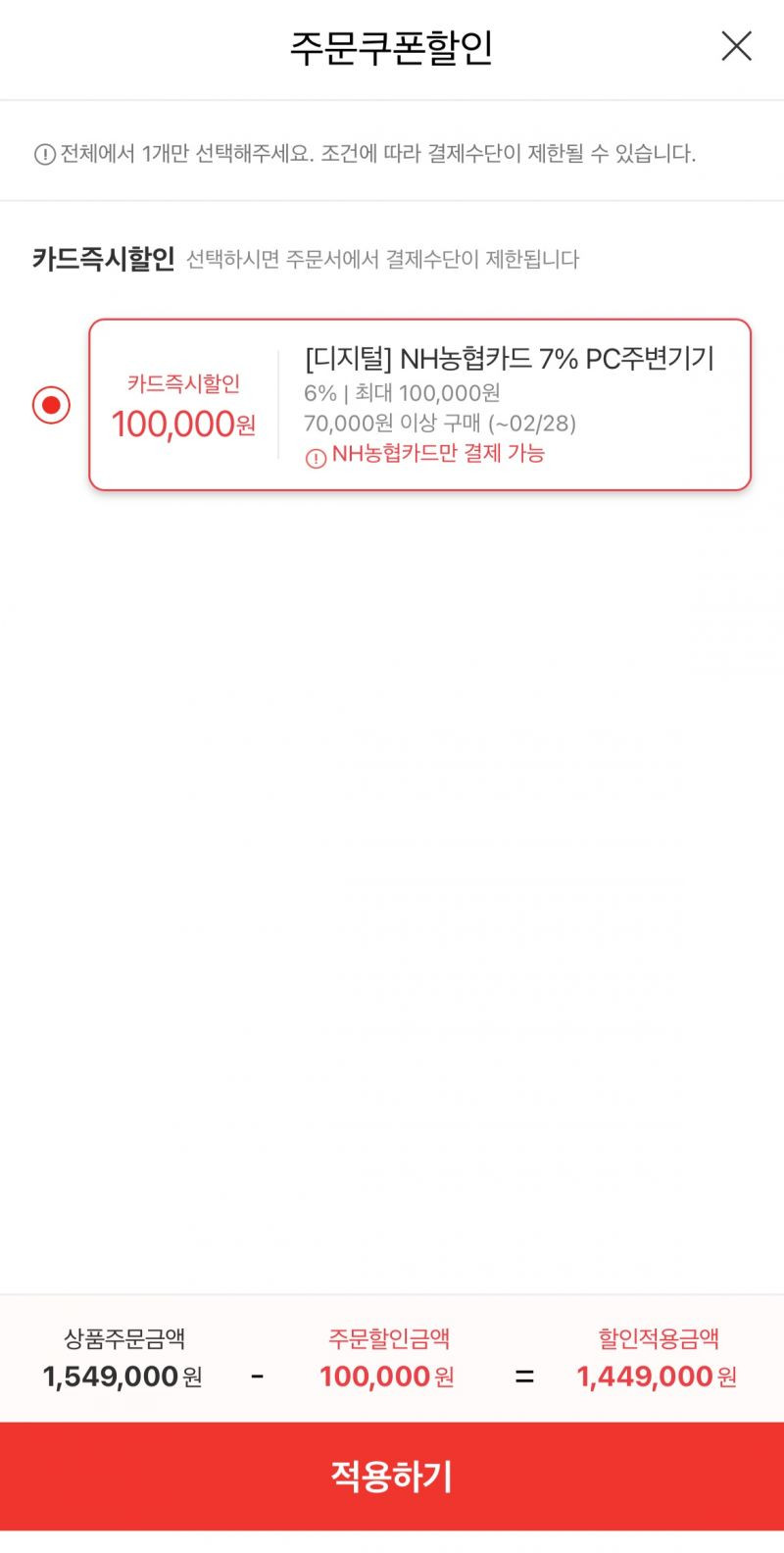
Task: Close the 주문쿠폰할인 dialog
Action: (736, 46)
